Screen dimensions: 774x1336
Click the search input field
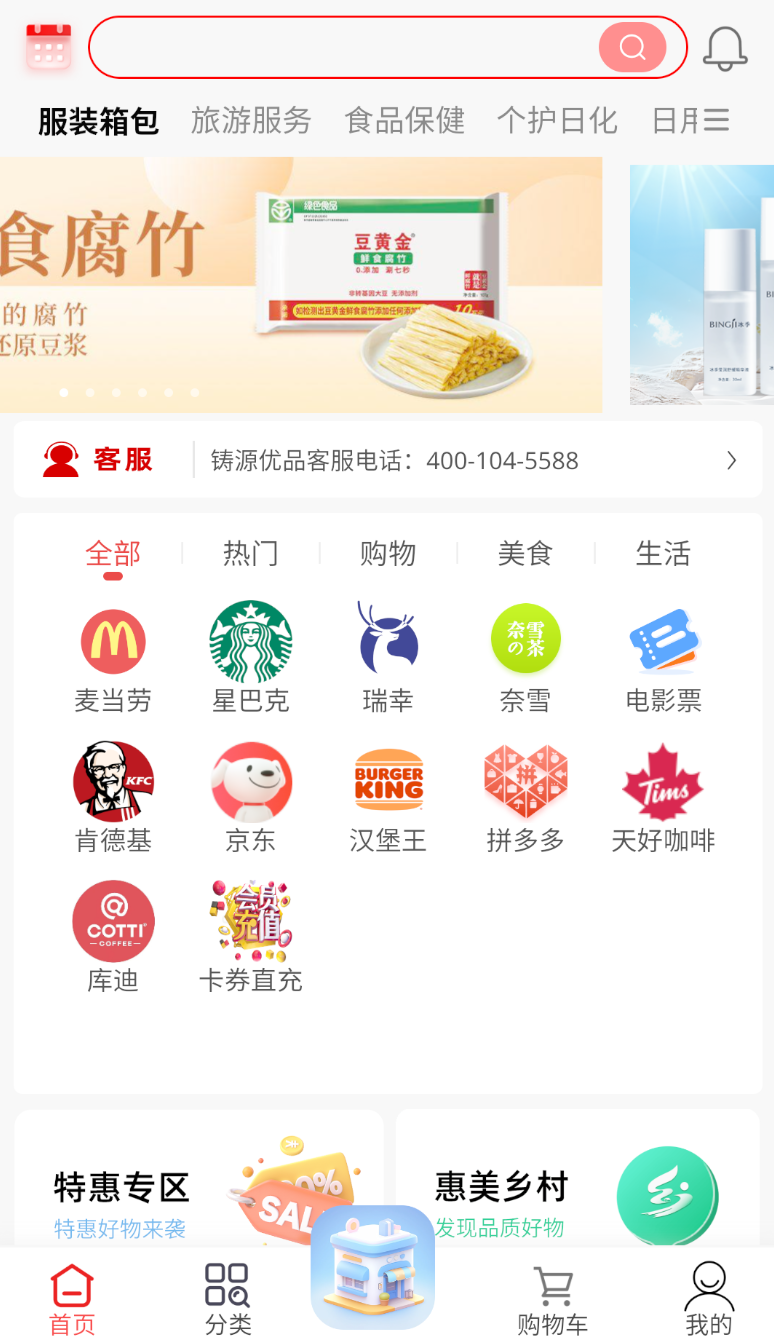350,47
